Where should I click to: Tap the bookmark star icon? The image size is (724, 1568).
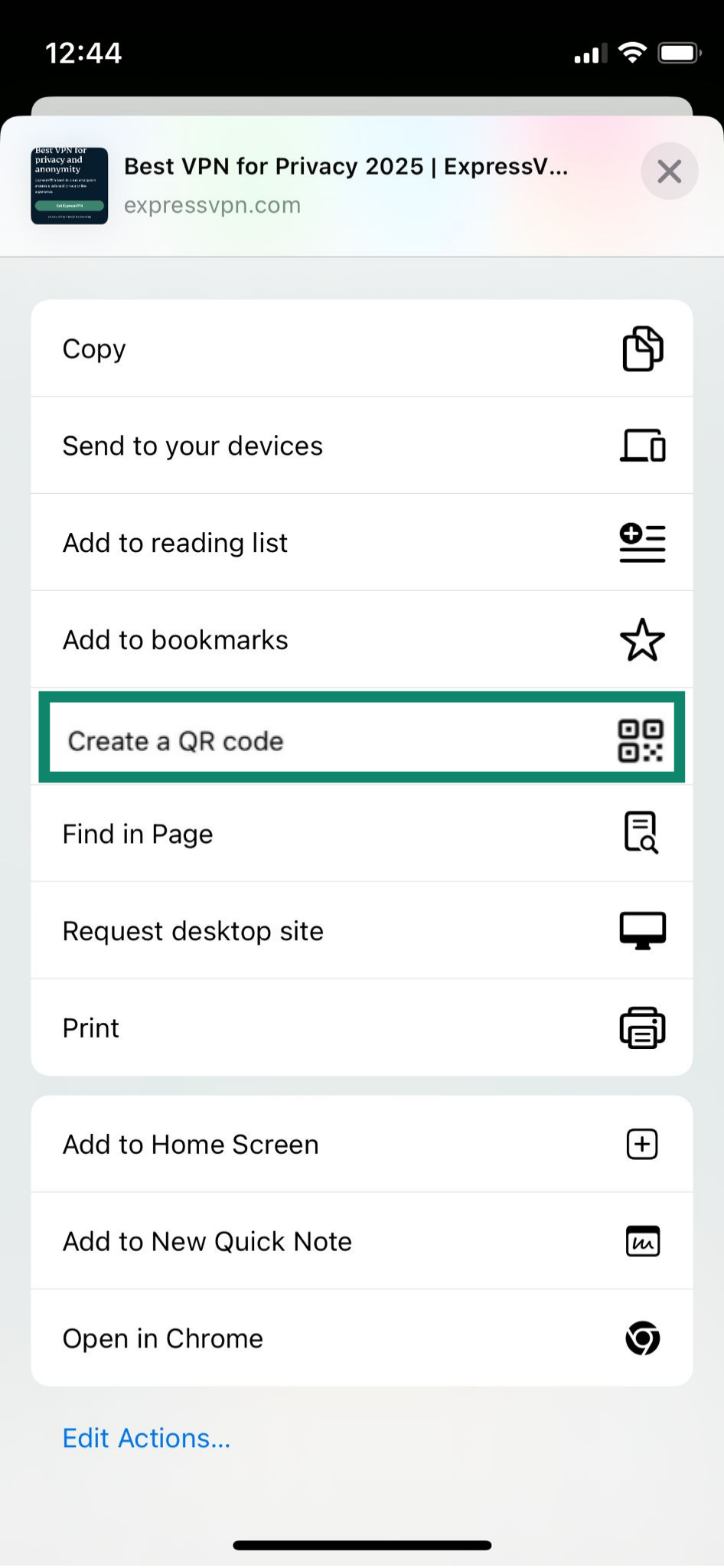pos(642,639)
